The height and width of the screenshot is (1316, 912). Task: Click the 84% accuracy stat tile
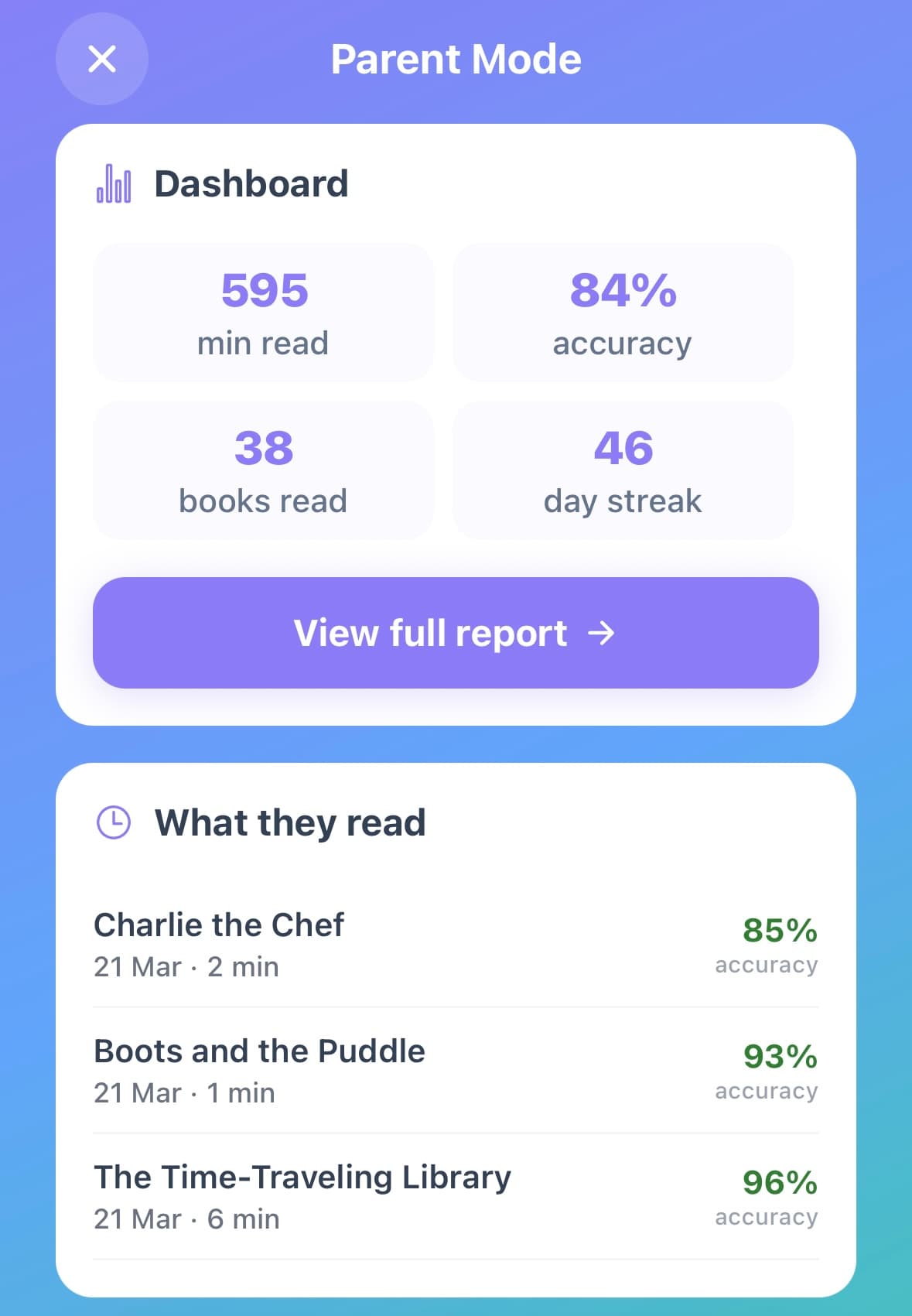623,312
